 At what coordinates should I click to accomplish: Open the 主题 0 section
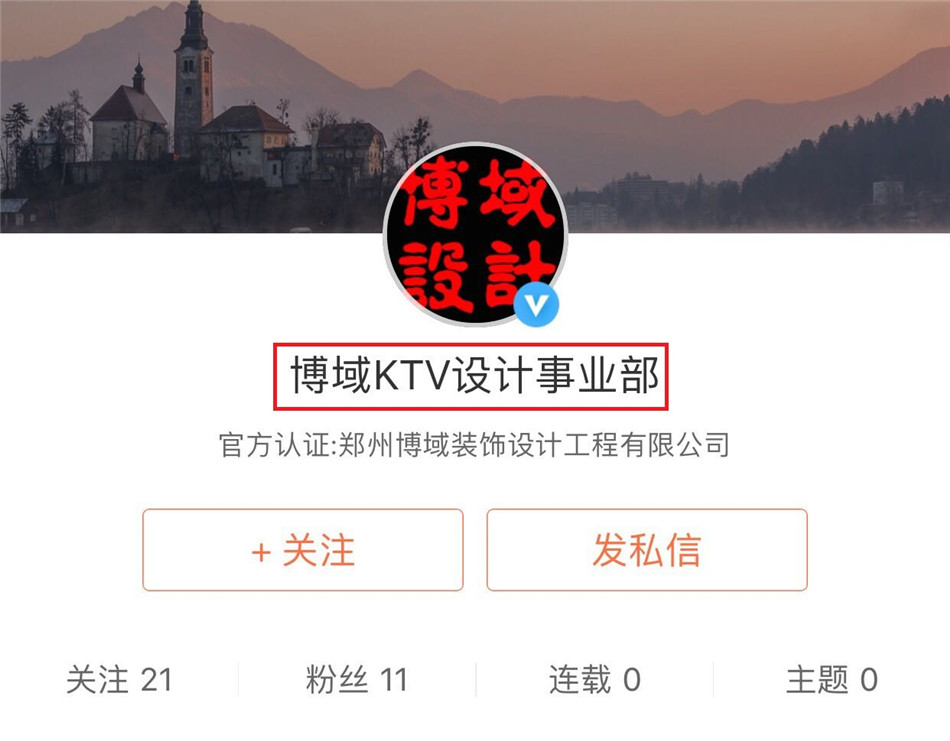[831, 681]
